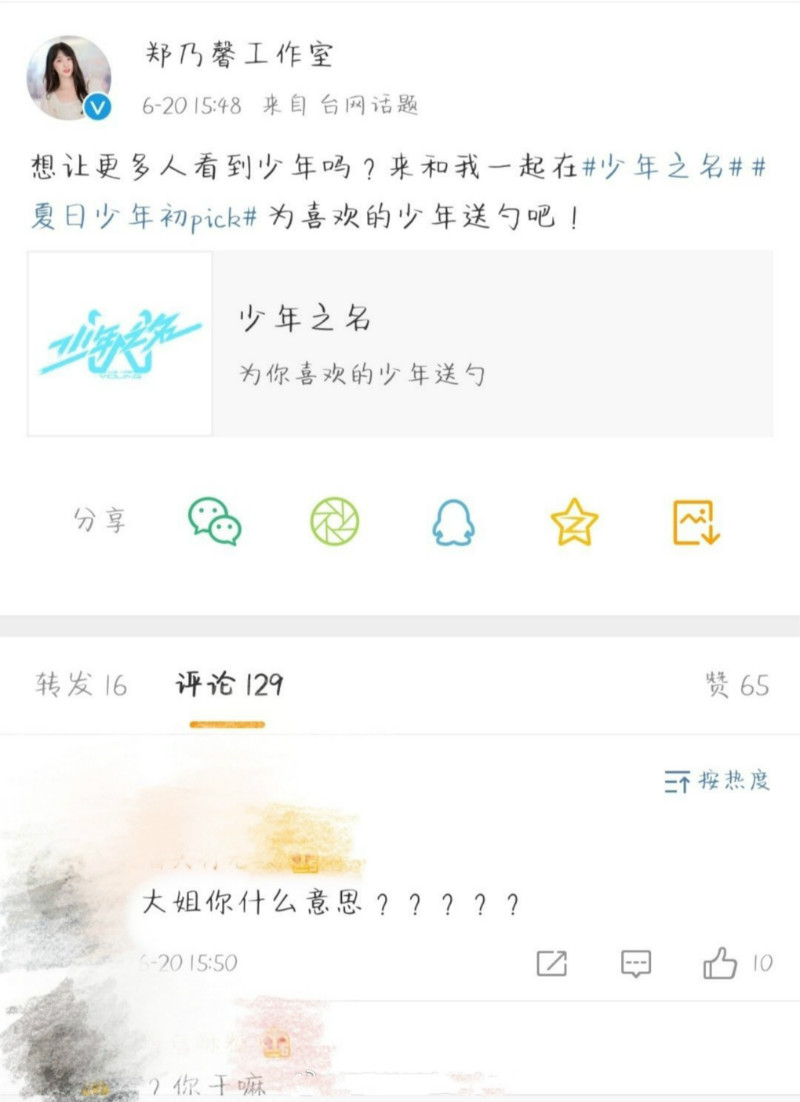Viewport: 800px width, 1102px height.
Task: Open the 少年之名 link card
Action: pyautogui.click(x=400, y=344)
